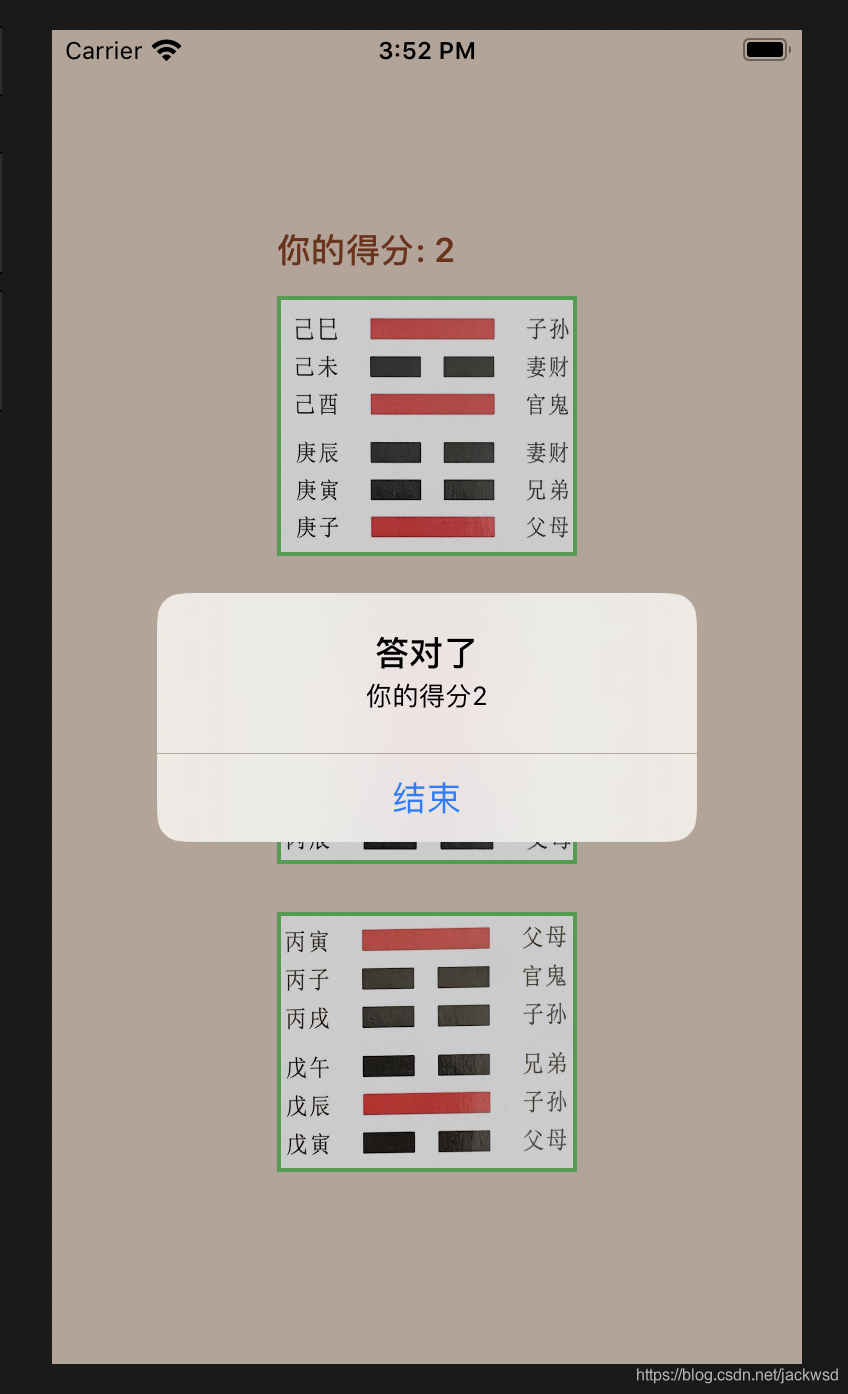Open the blog.csdn.net watermark link

737,1377
